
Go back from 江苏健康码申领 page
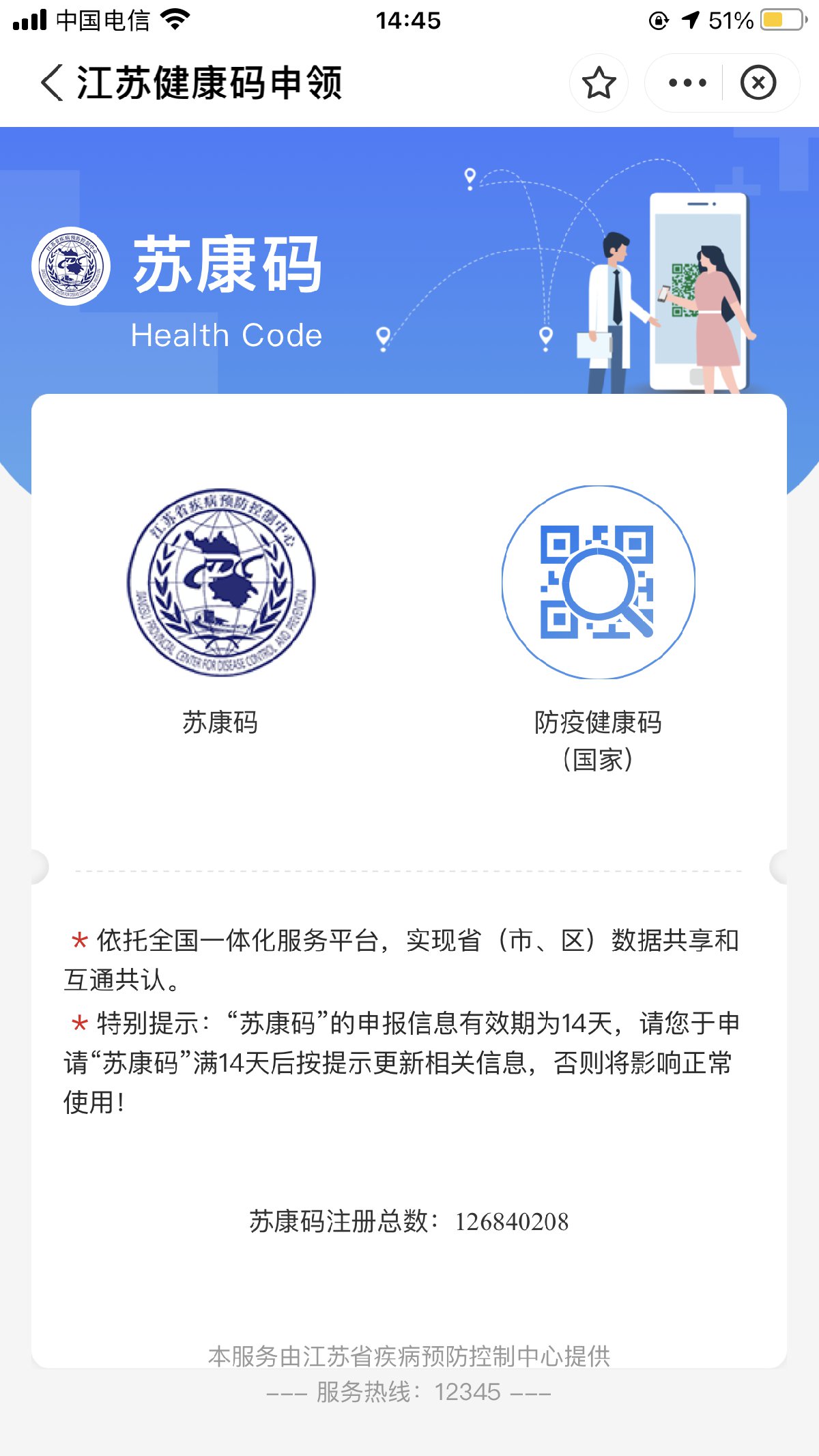point(52,83)
